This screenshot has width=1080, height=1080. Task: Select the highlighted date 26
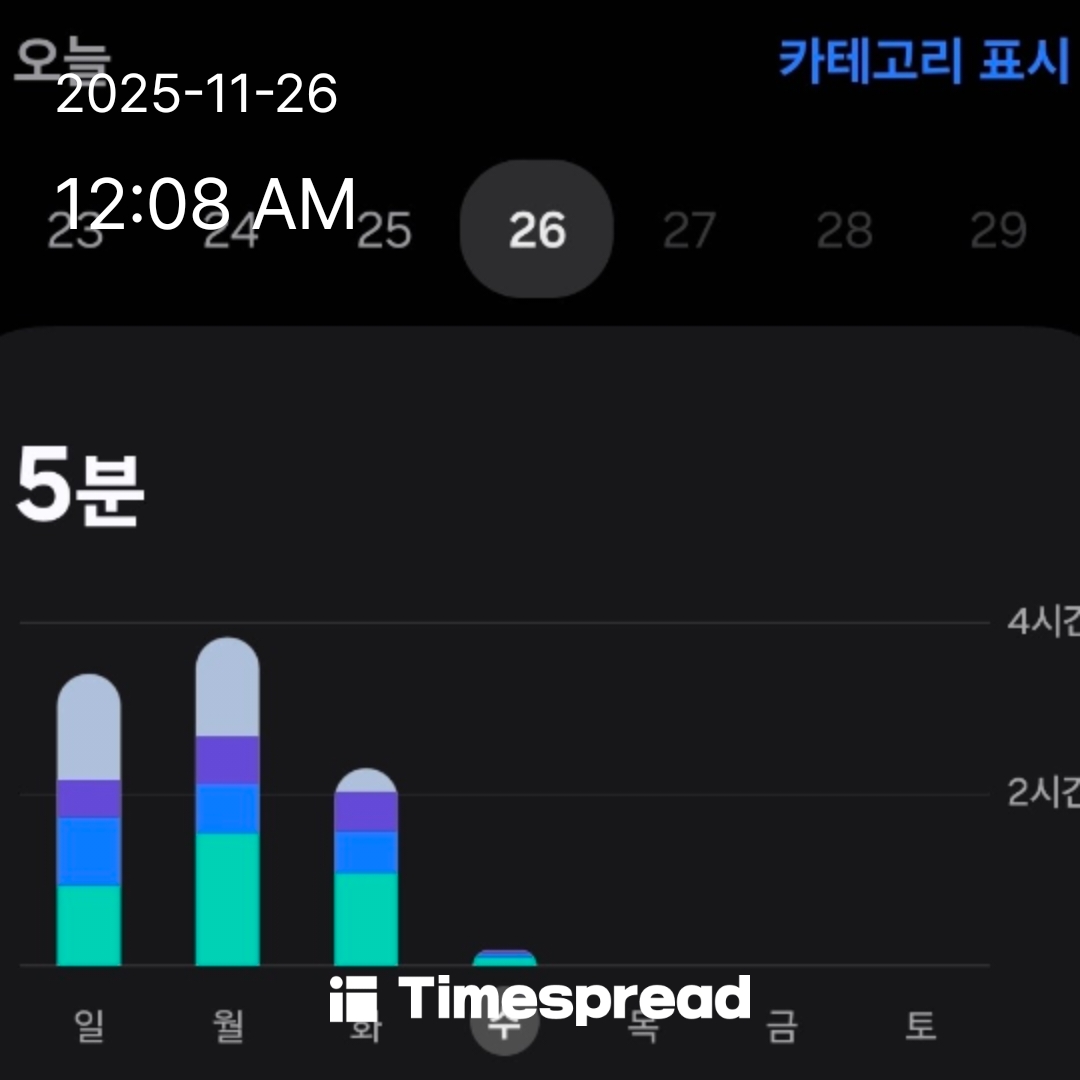[x=537, y=230]
